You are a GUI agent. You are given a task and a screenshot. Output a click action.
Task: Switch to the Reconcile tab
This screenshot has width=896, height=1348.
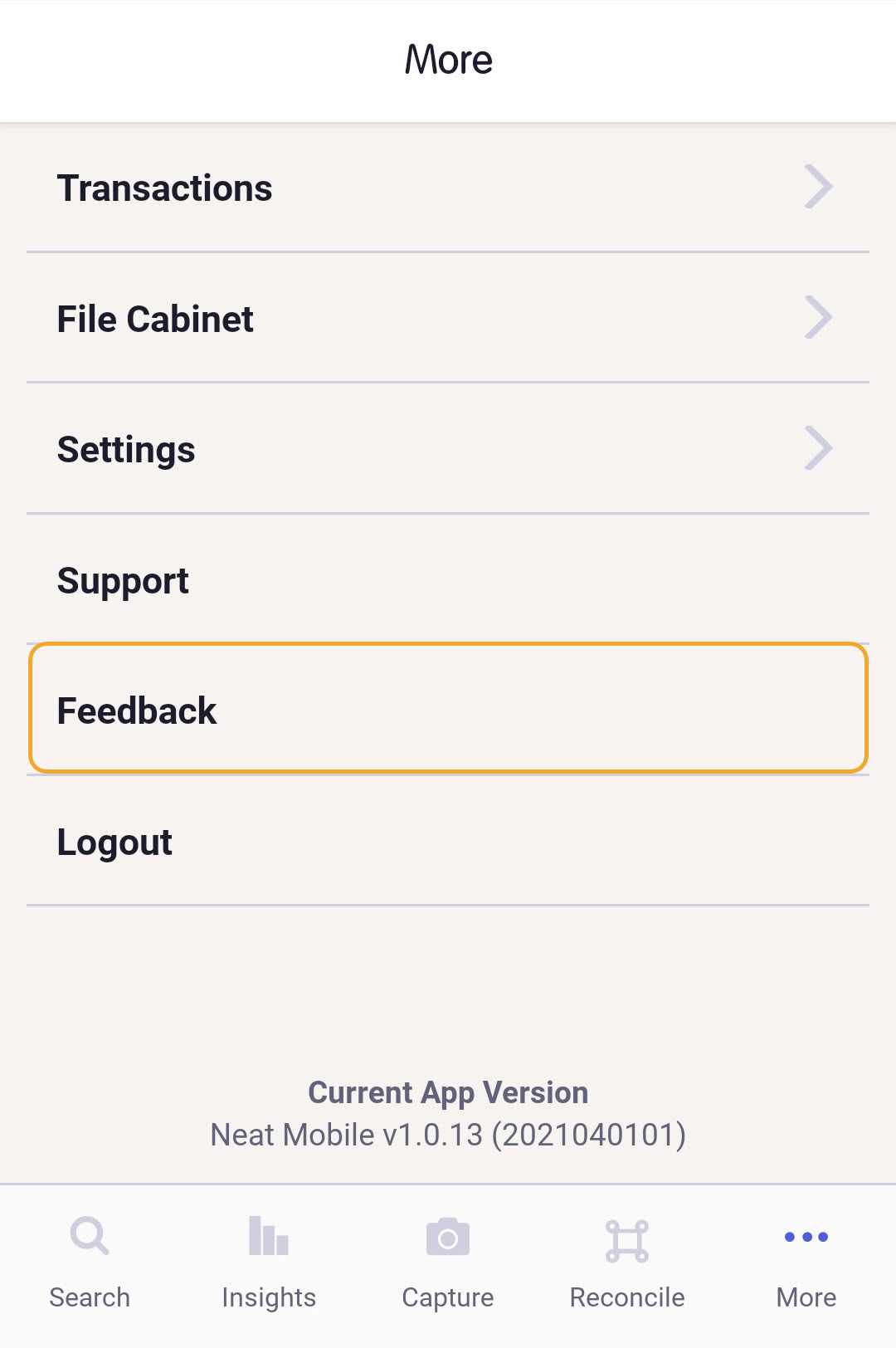[x=626, y=1262]
